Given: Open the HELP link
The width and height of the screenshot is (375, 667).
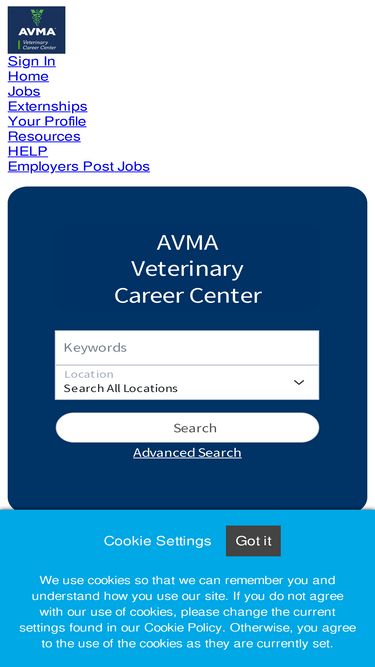Looking at the screenshot, I should [x=28, y=151].
